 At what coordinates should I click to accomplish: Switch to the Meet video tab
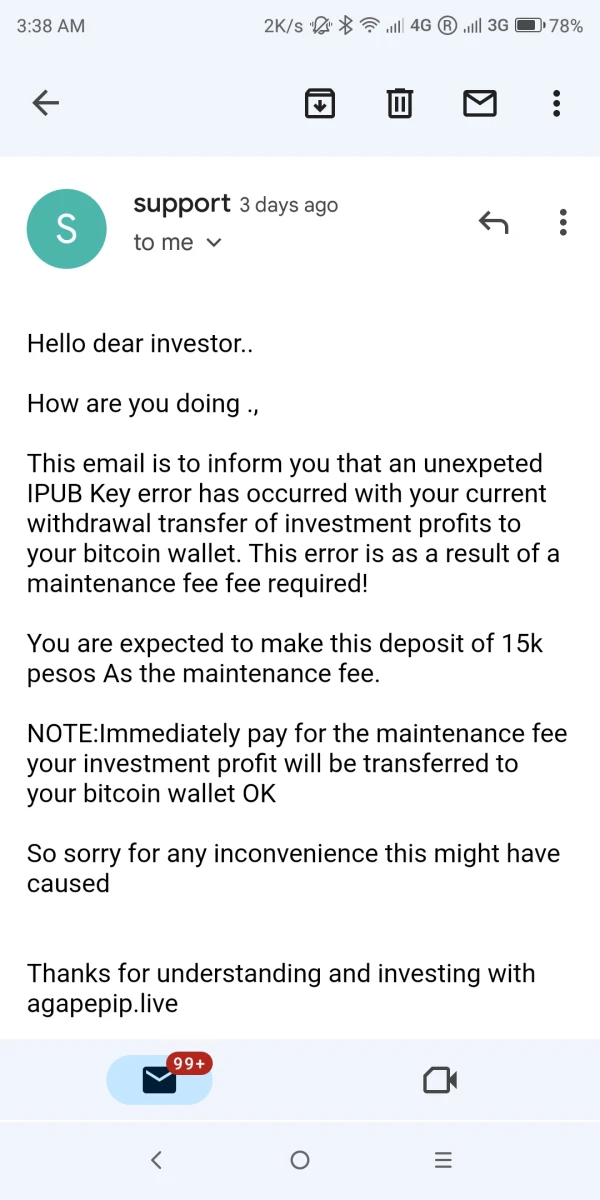440,1080
